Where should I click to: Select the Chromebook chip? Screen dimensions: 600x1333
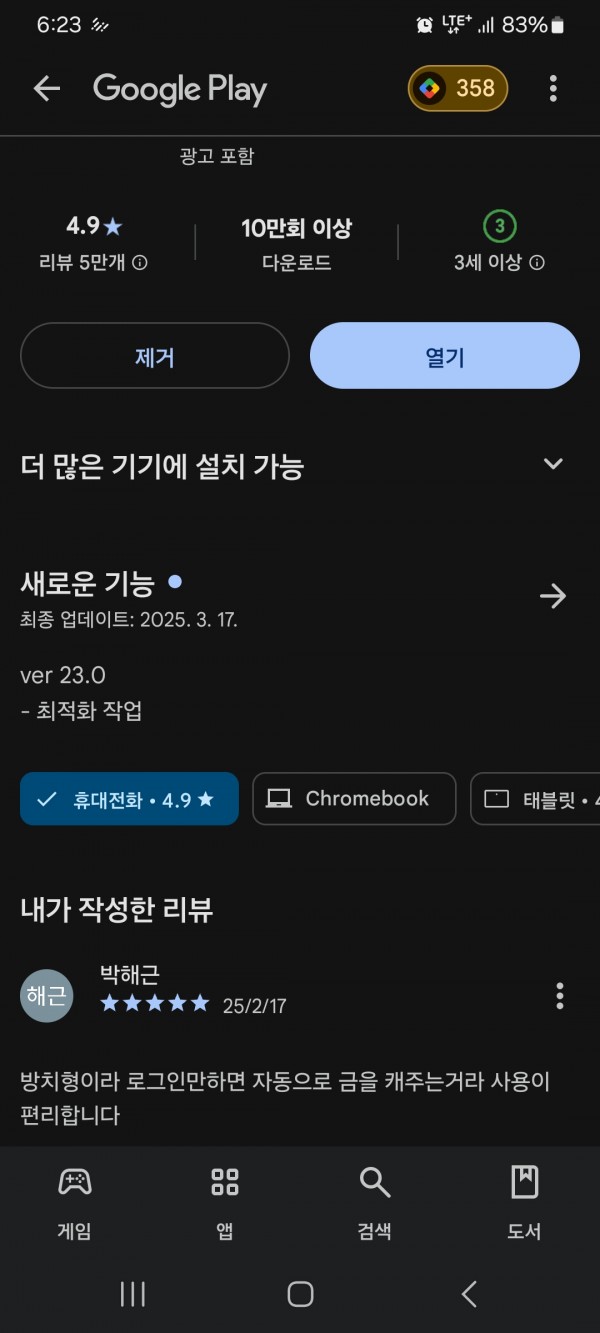click(354, 799)
